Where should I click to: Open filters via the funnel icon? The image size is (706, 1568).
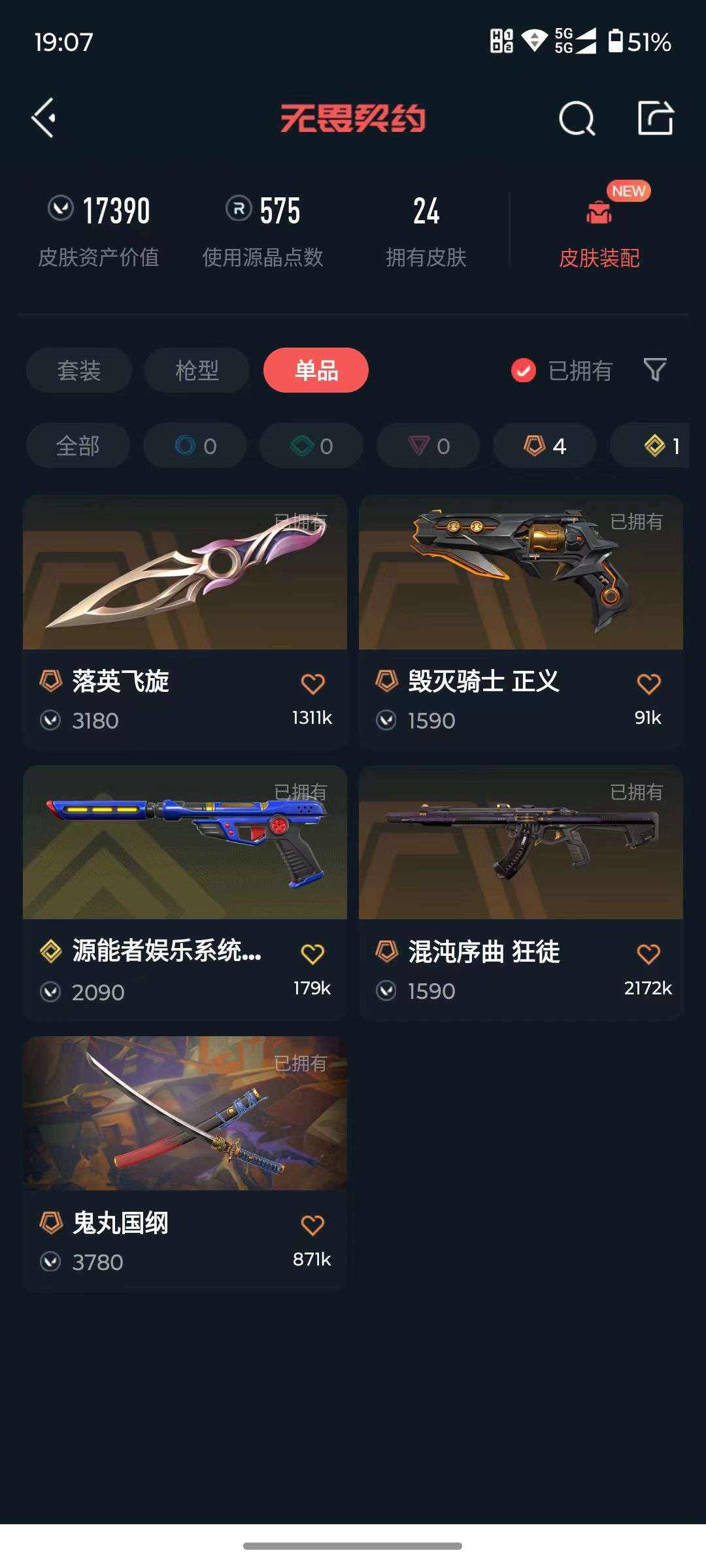[654, 370]
